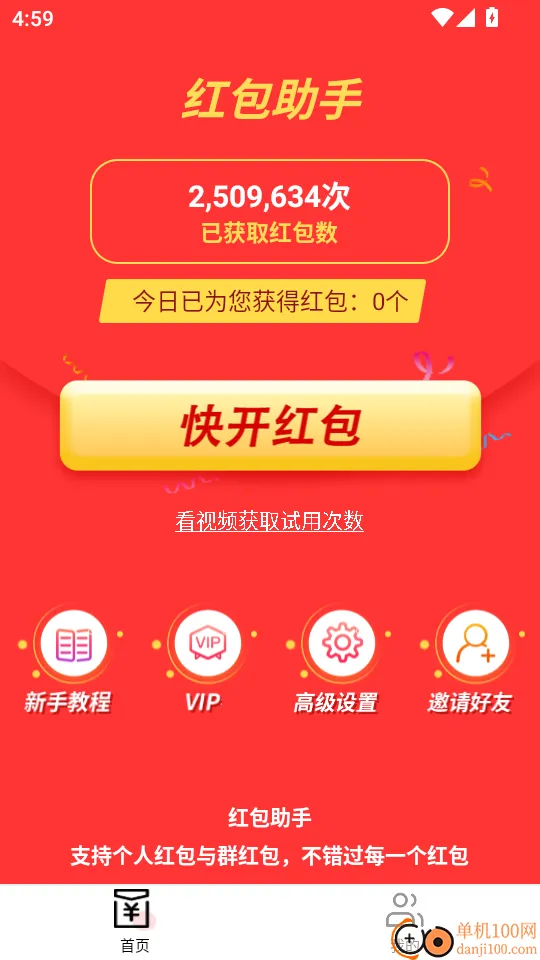Open the VIP section
This screenshot has width=540, height=960.
click(x=204, y=662)
